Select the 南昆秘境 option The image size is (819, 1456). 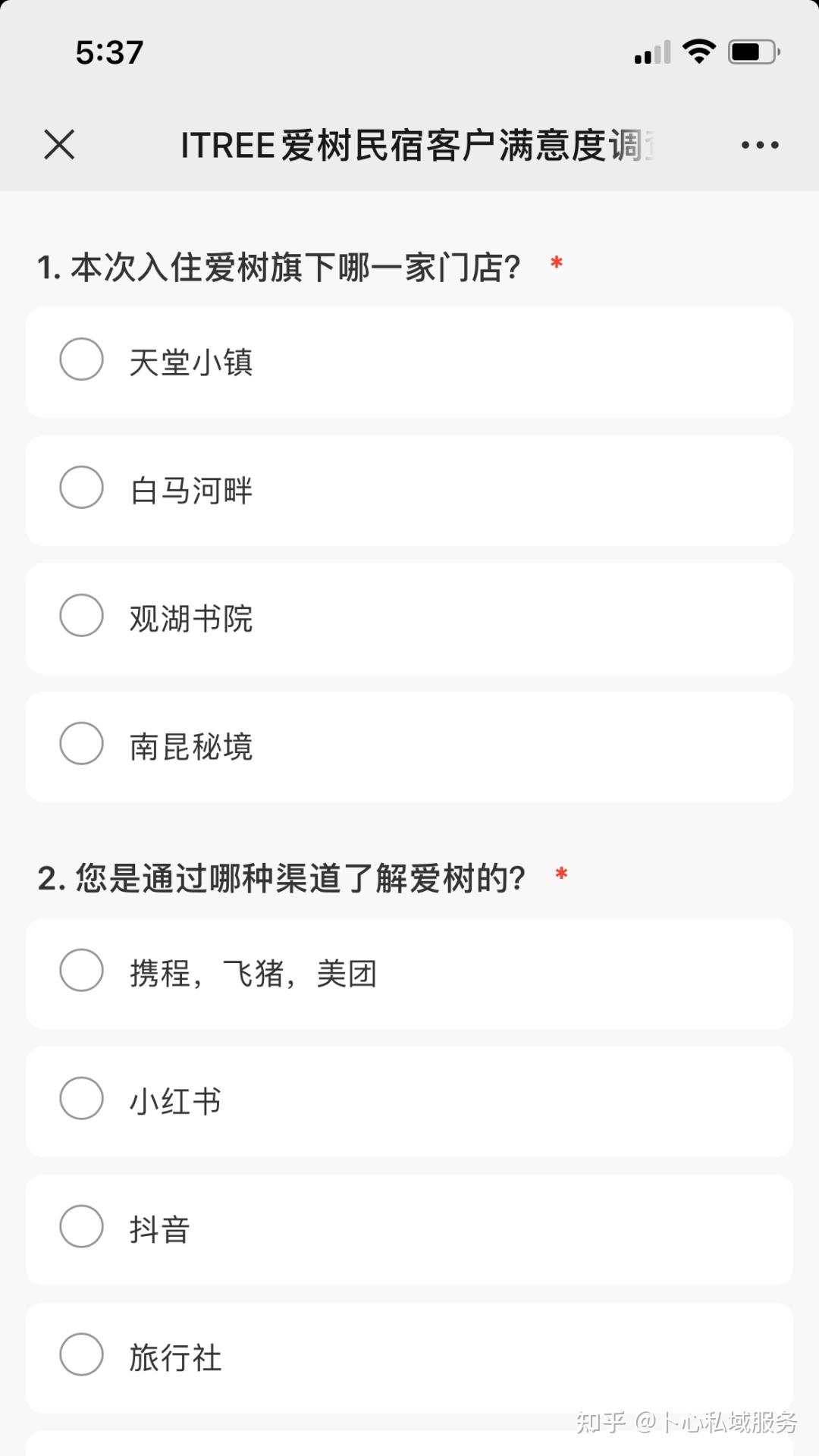click(82, 744)
